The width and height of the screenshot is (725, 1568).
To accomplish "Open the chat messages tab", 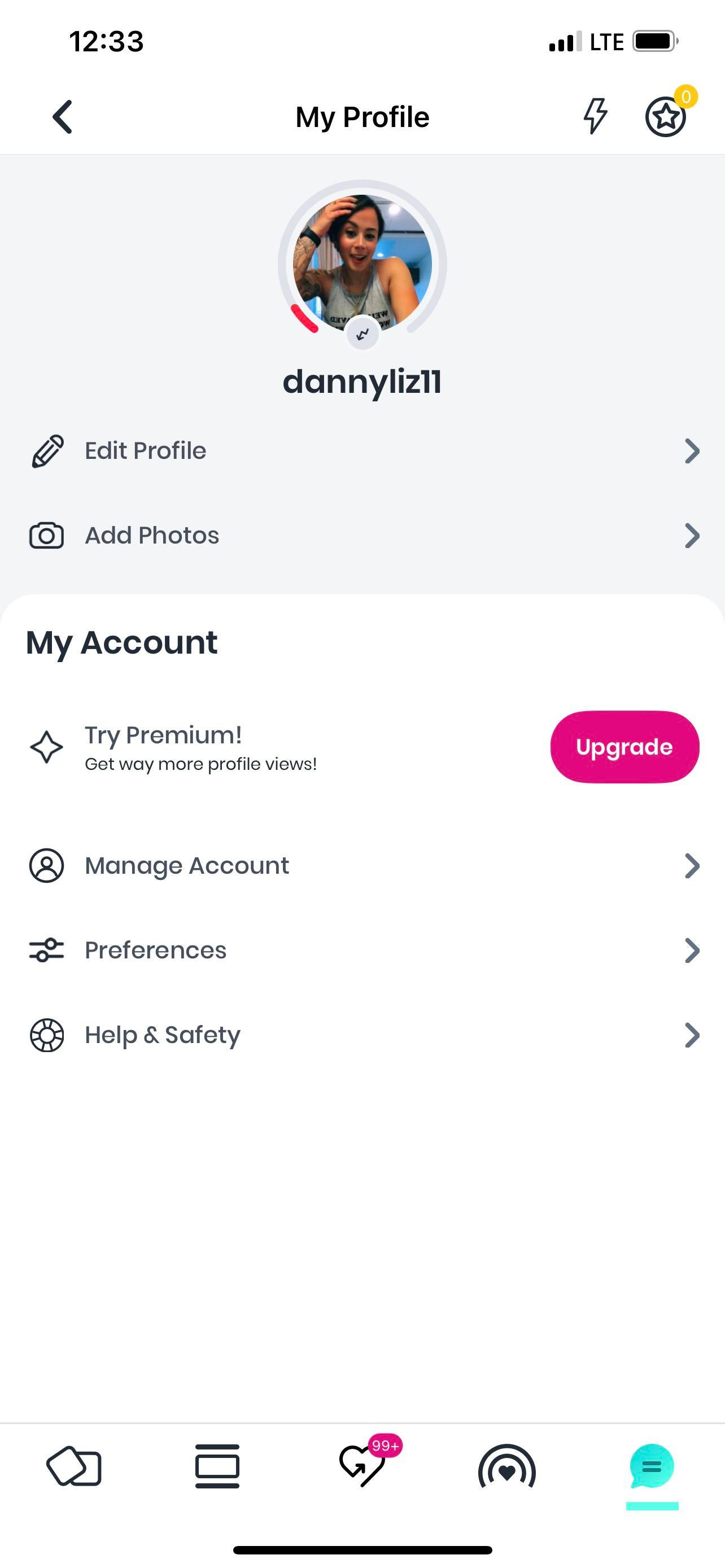I will pos(652,1466).
